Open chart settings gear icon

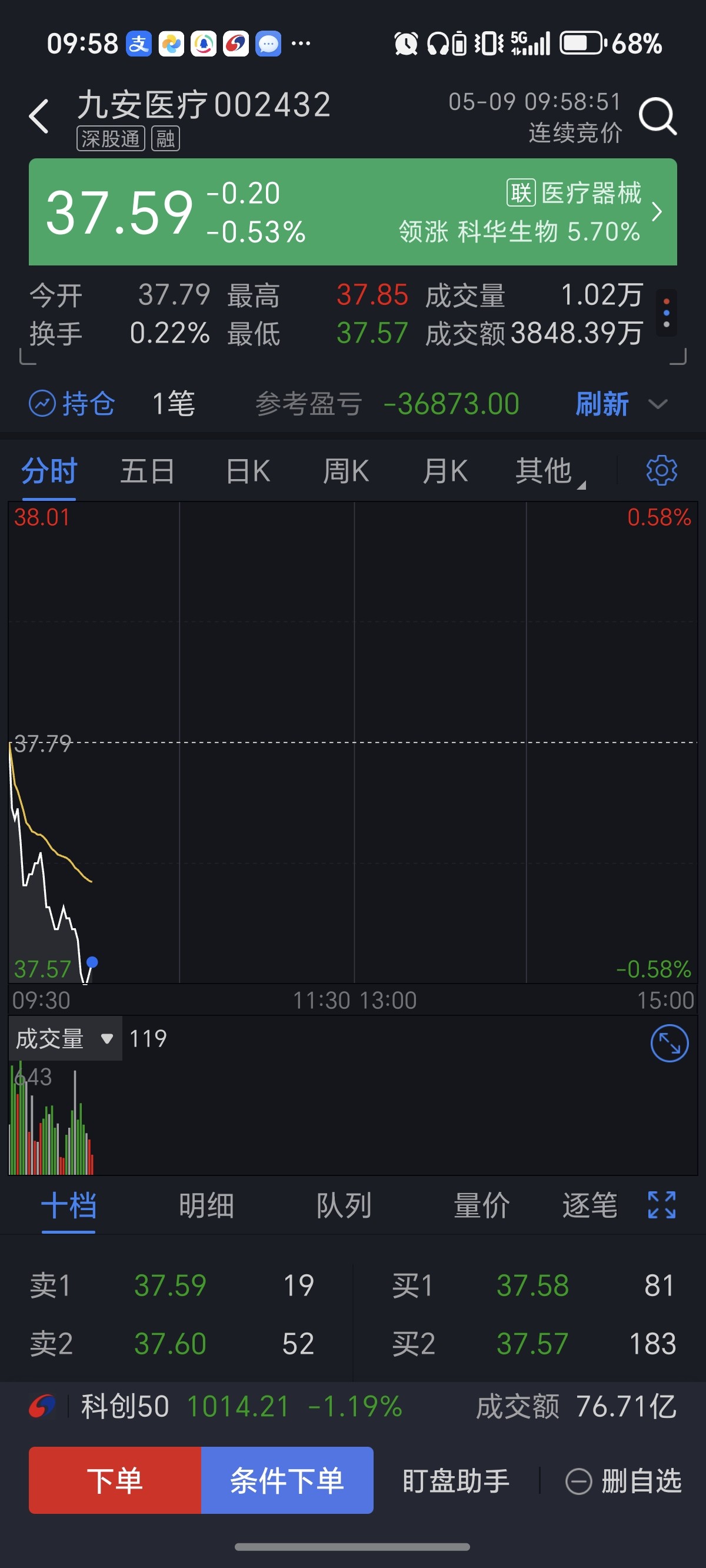point(661,470)
